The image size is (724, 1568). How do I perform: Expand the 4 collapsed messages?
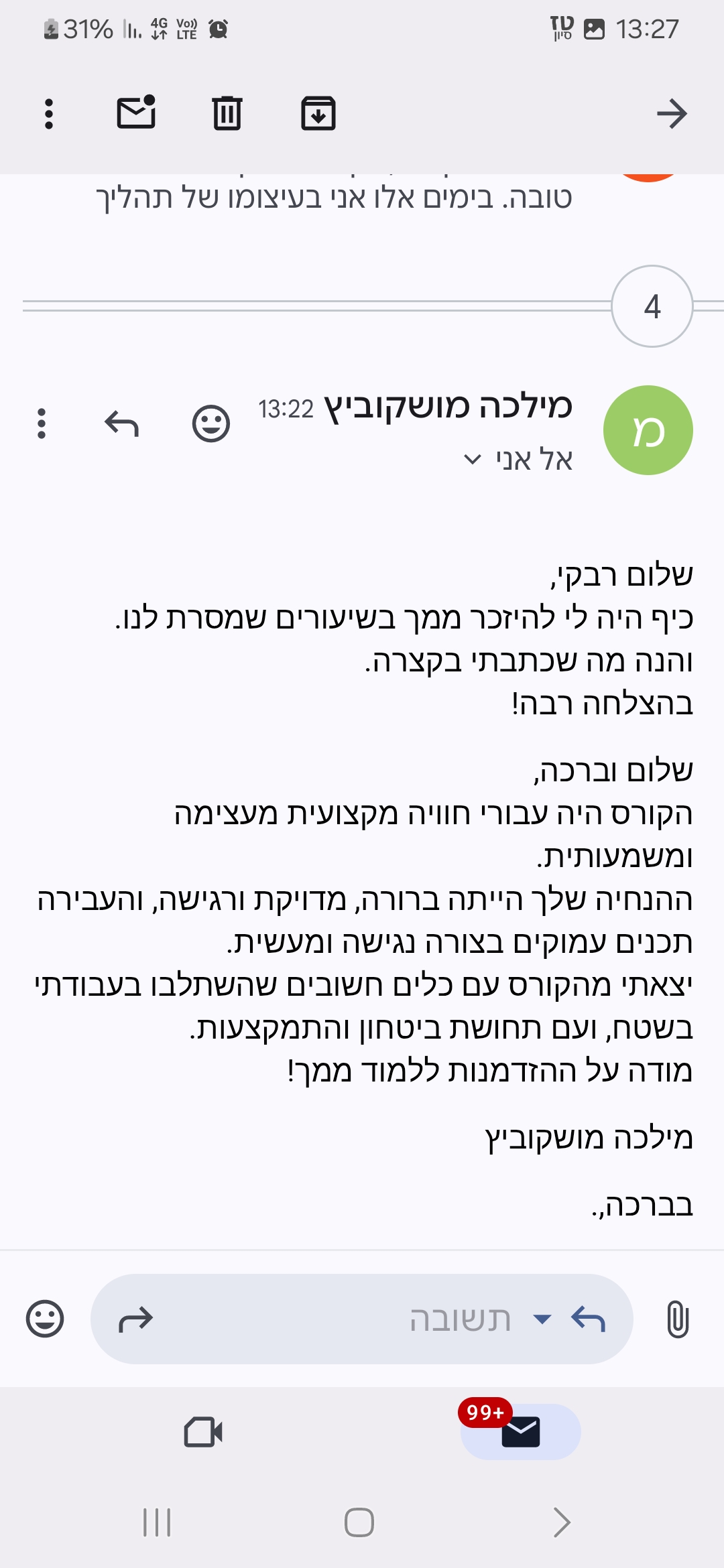(x=652, y=306)
